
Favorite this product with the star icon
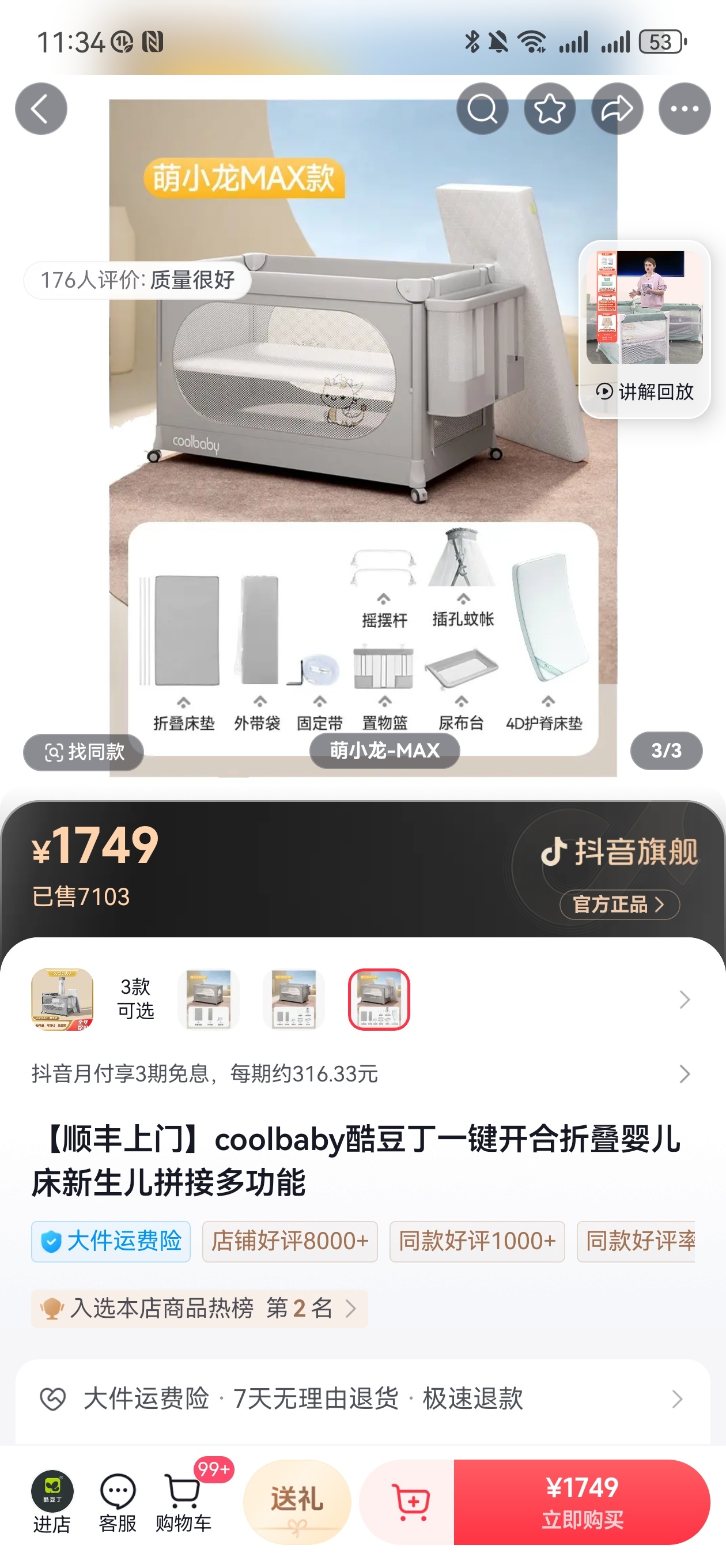click(x=550, y=109)
